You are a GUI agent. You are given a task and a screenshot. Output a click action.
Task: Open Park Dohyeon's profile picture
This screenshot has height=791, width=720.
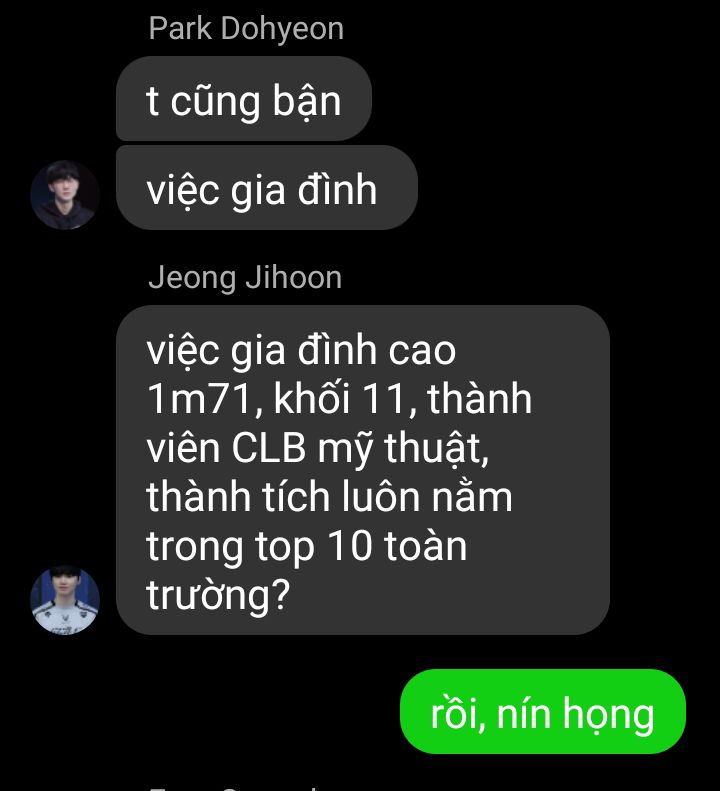point(65,195)
